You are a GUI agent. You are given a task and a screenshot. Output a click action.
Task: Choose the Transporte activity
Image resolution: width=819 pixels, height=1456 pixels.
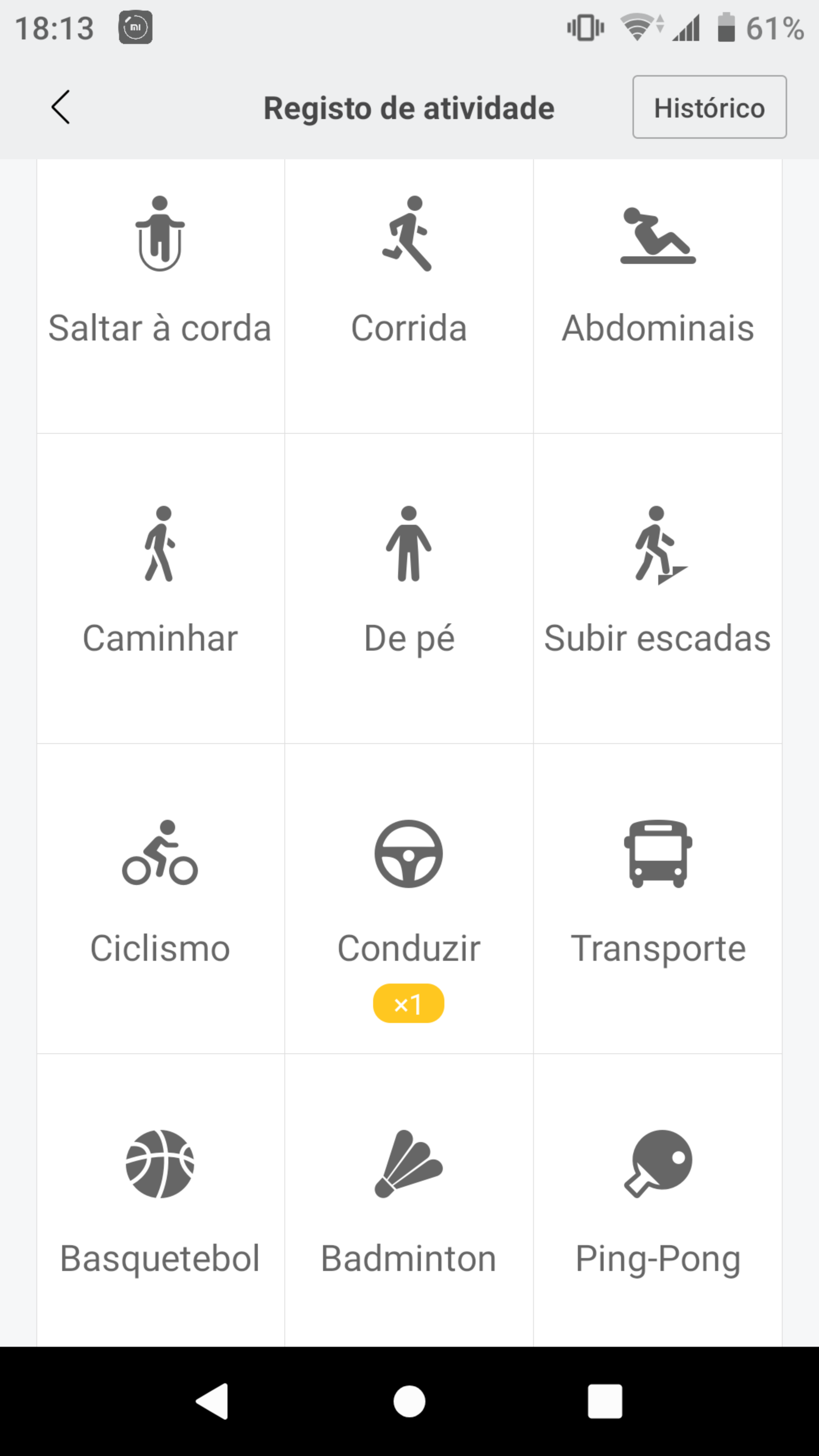coord(657,893)
